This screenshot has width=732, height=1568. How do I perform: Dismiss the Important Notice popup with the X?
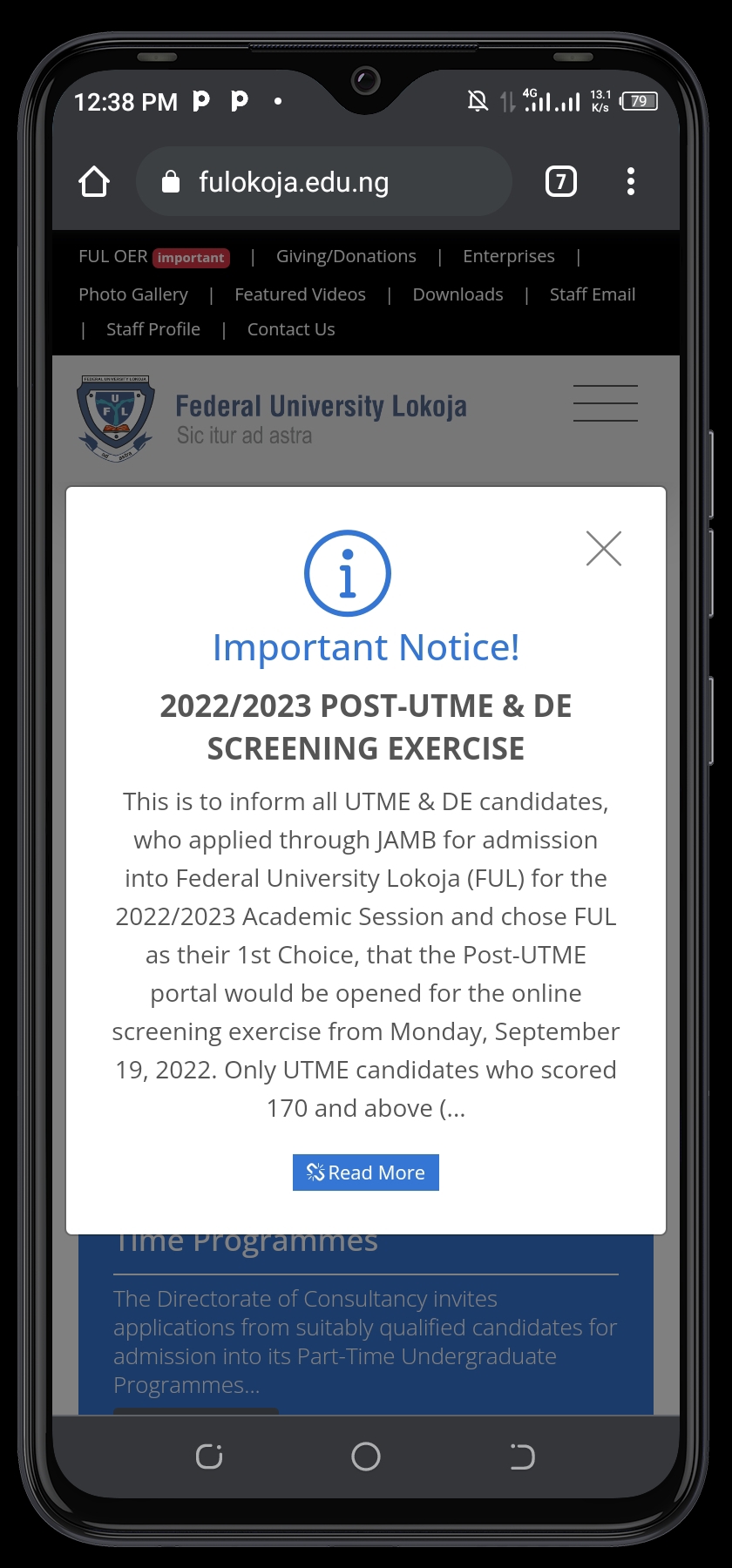pos(604,549)
